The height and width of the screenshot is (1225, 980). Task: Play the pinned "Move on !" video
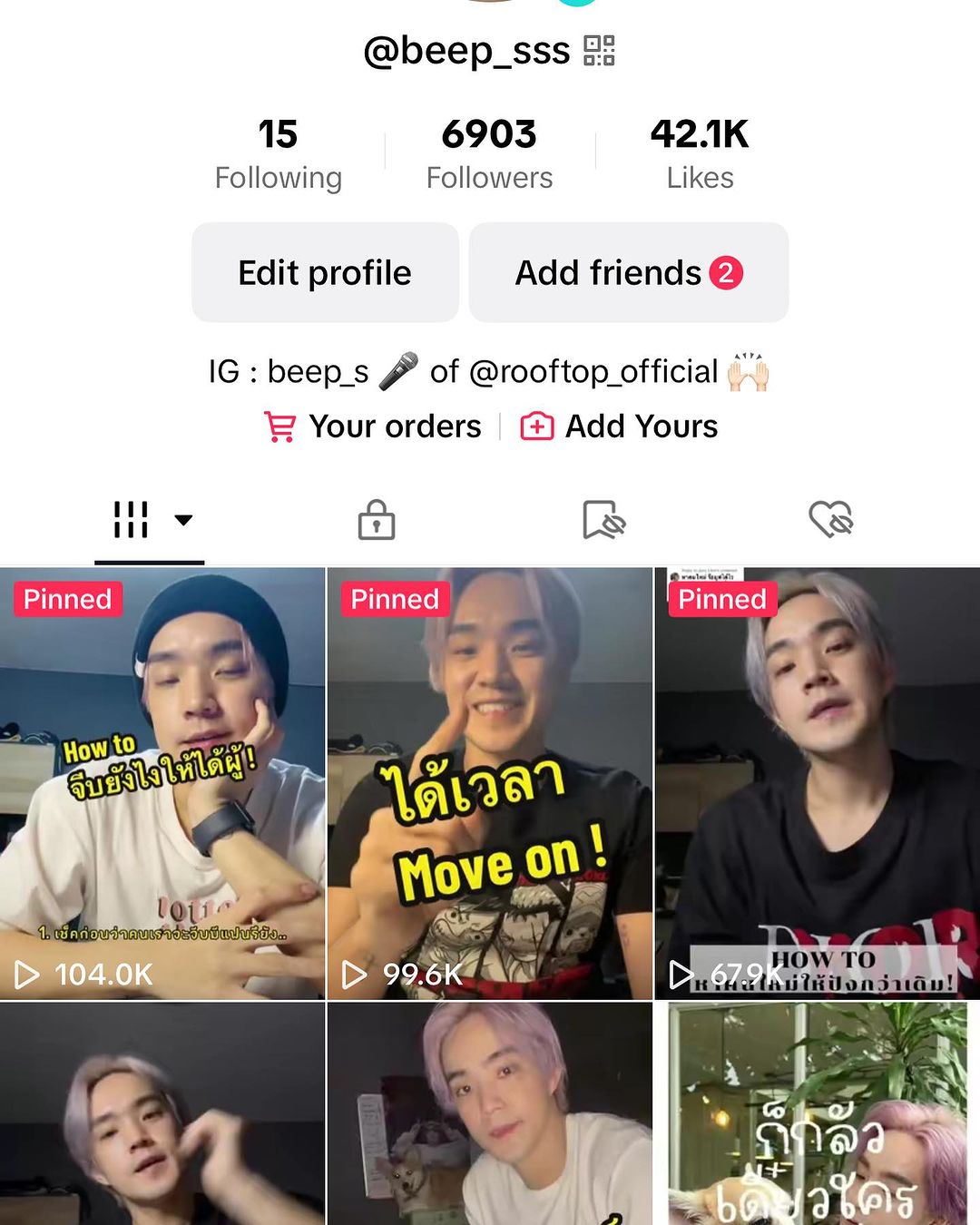(x=489, y=784)
